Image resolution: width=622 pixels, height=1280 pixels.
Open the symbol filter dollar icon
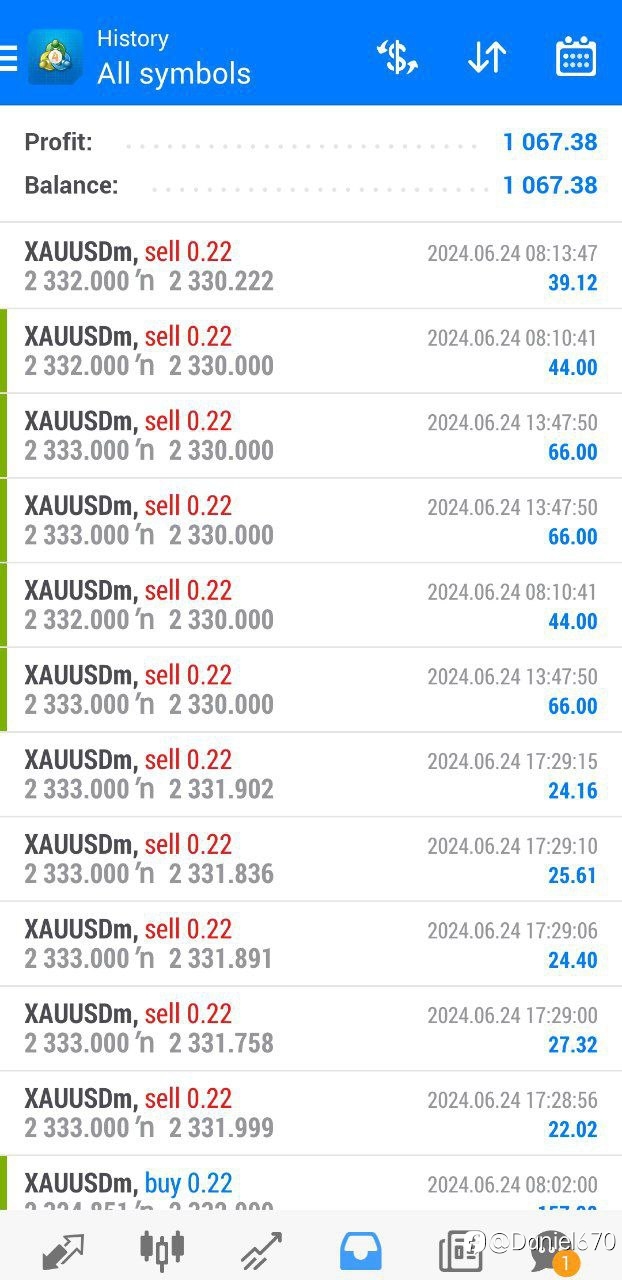click(397, 57)
